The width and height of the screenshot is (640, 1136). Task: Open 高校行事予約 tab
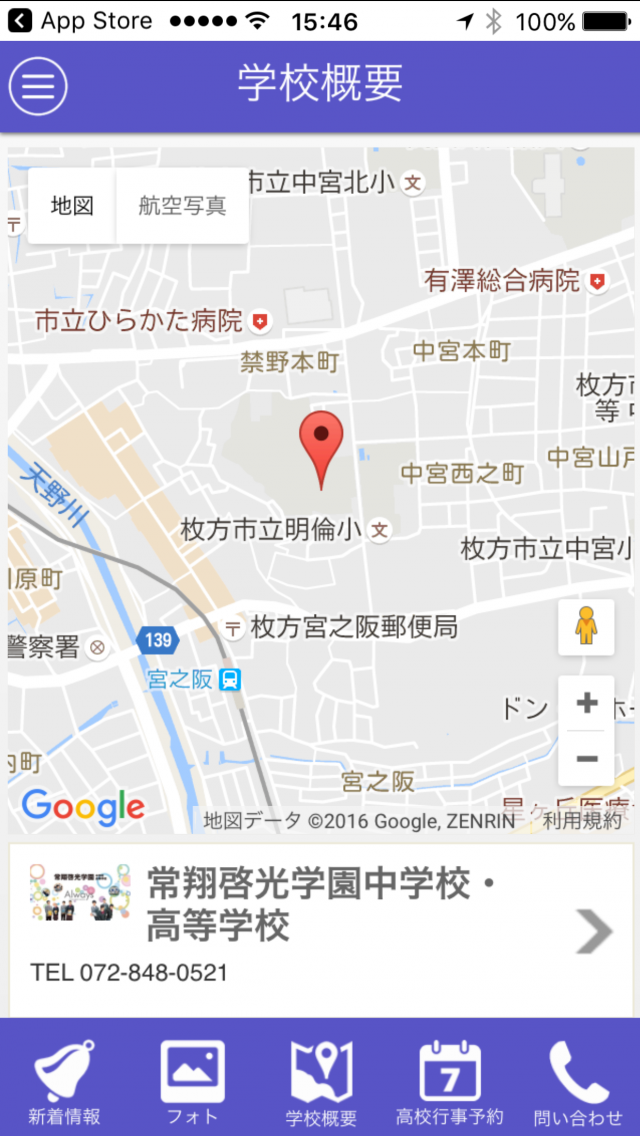pos(449,1080)
